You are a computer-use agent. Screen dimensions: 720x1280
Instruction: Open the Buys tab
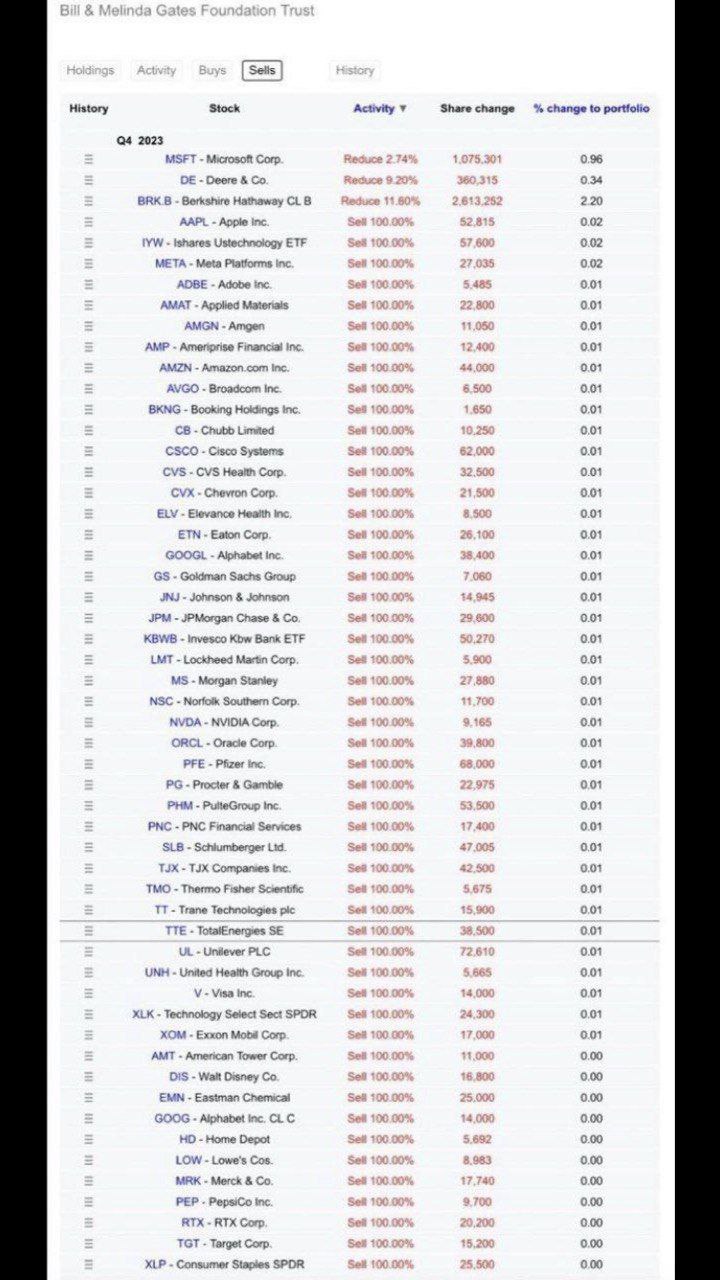point(212,71)
